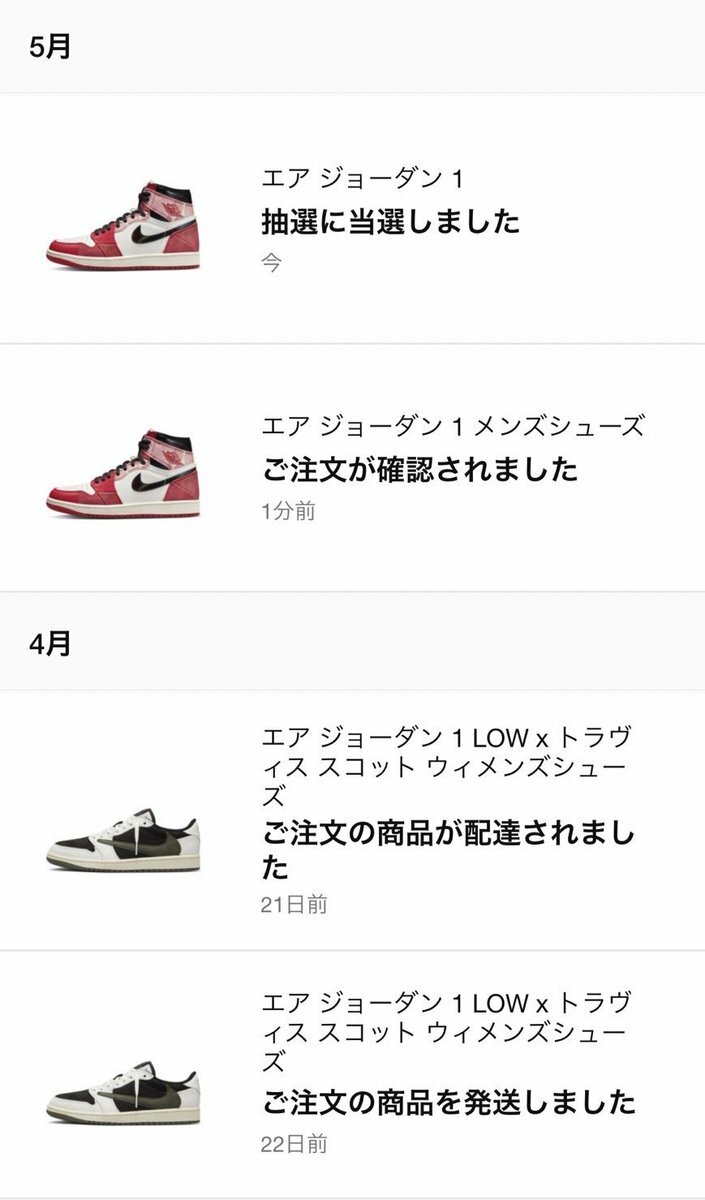Open the ご注文の商品を発送しました notification
The height and width of the screenshot is (1200, 705).
pos(447,1101)
